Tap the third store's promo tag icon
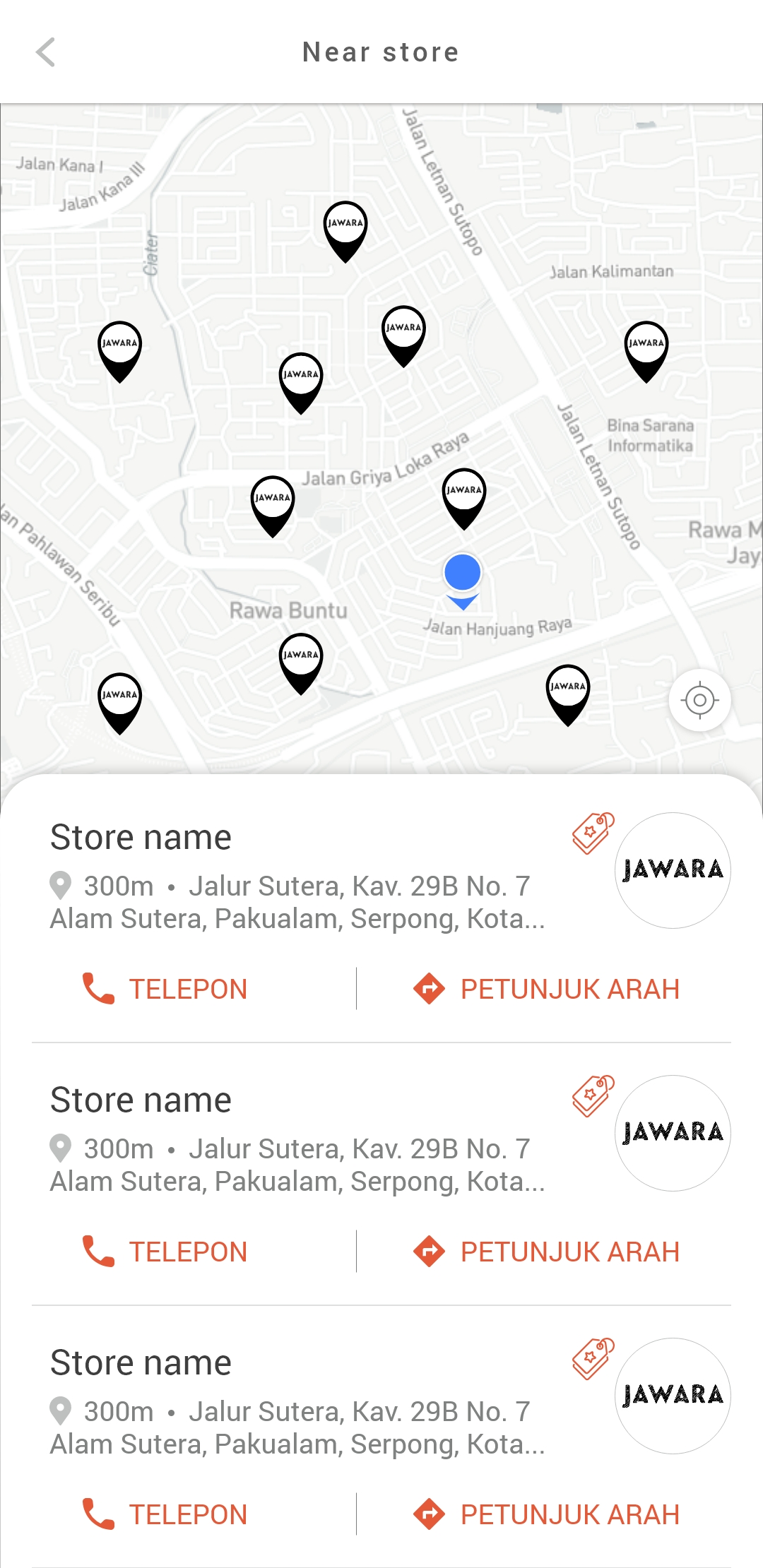Viewport: 763px width, 1568px height. 593,1359
